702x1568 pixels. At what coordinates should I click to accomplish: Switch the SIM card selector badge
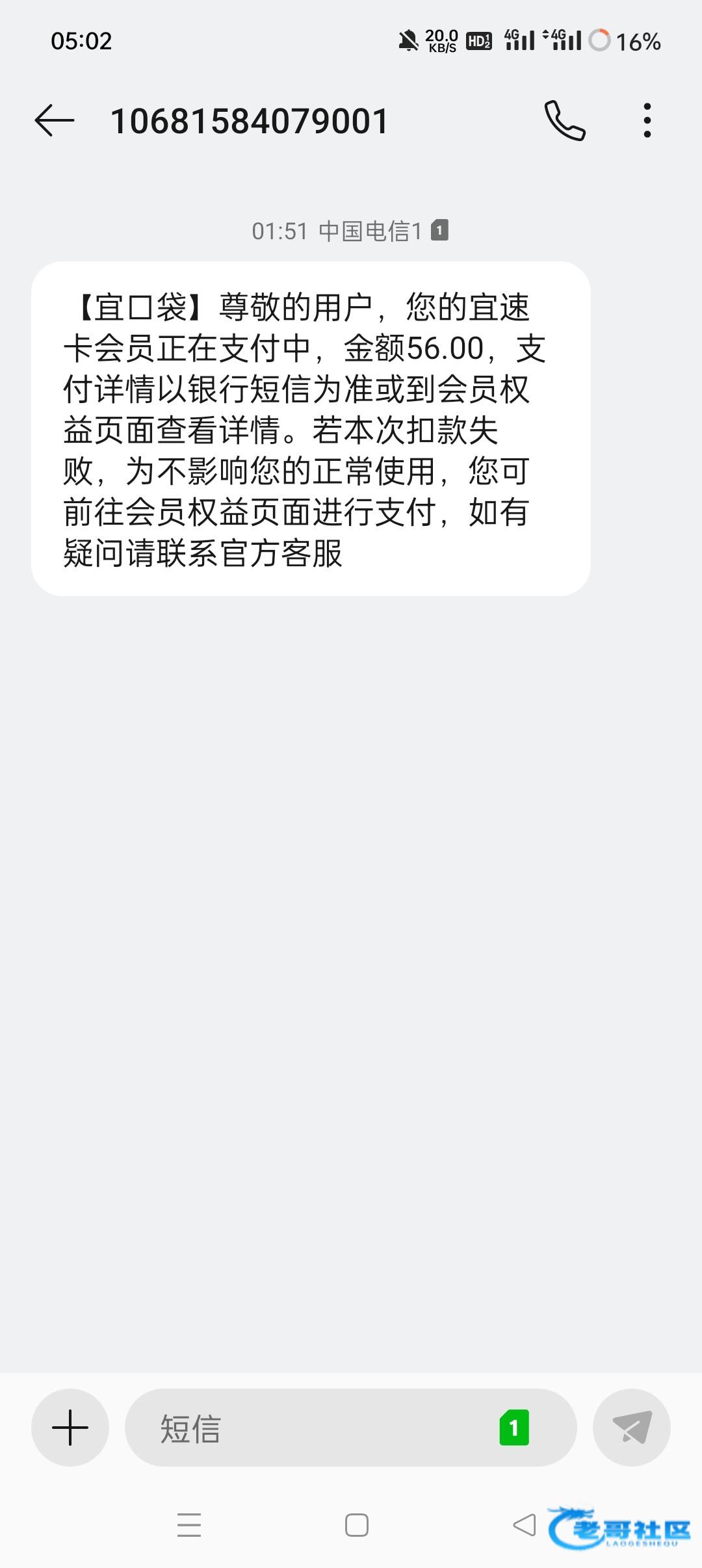(514, 1428)
